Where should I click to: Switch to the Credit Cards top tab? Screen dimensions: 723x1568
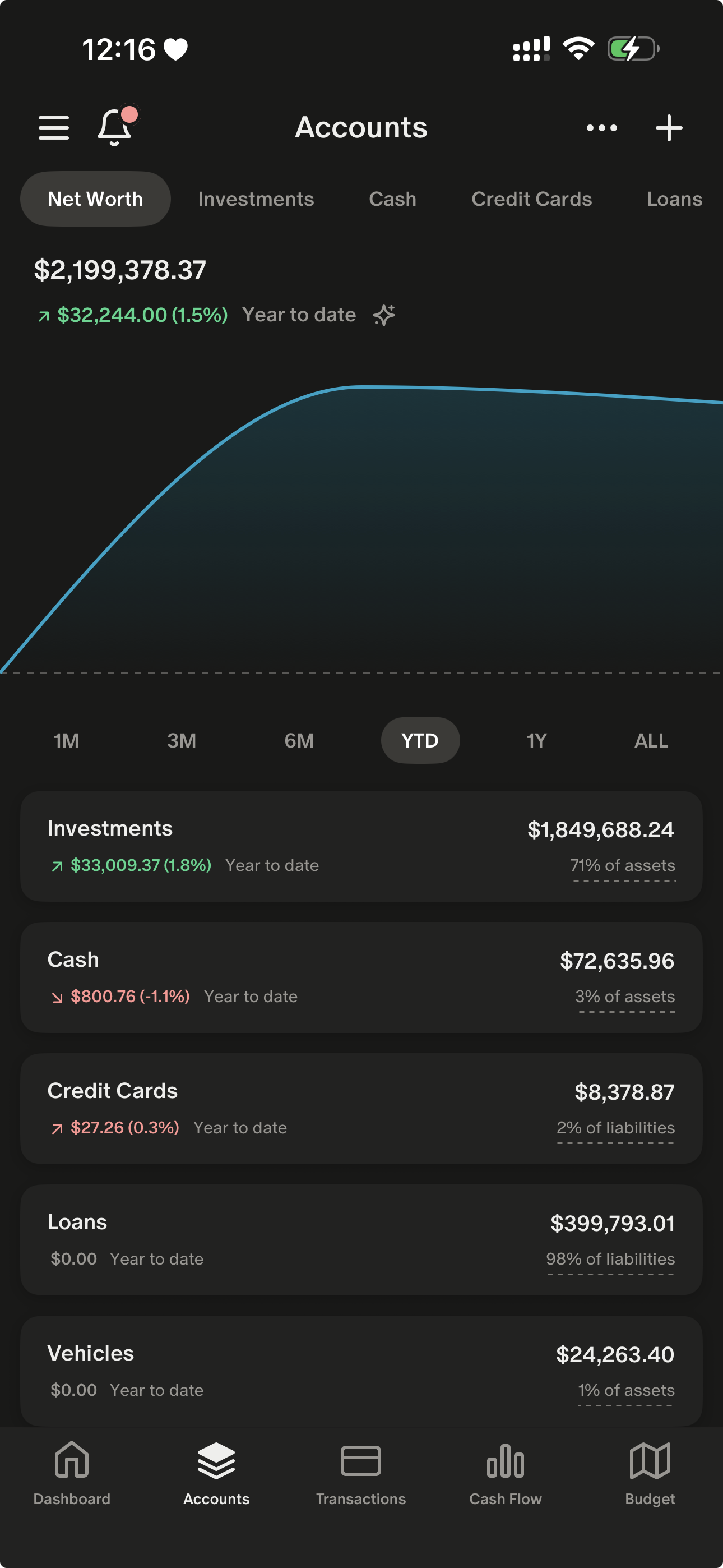click(x=531, y=199)
